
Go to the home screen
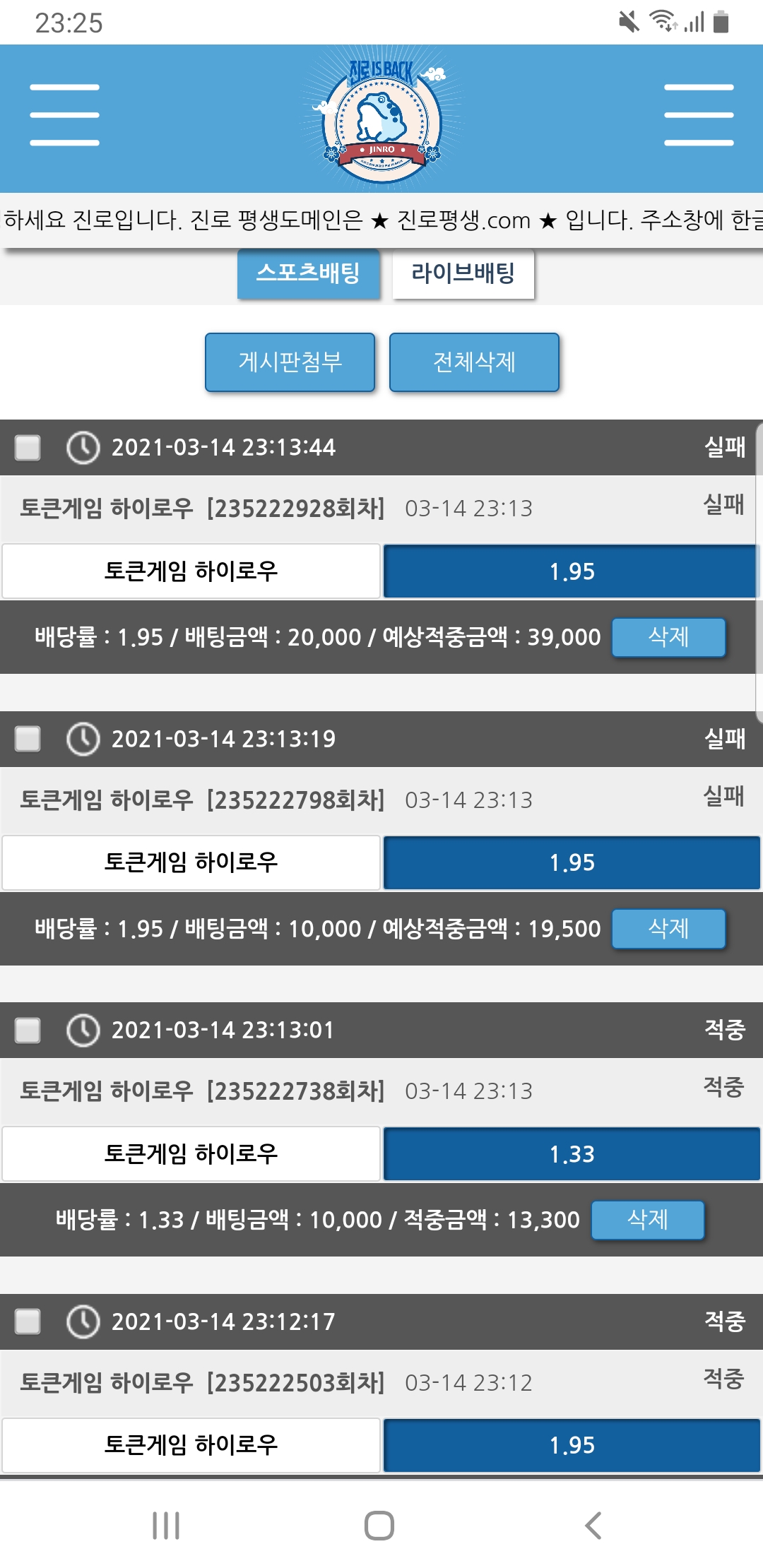click(379, 1526)
